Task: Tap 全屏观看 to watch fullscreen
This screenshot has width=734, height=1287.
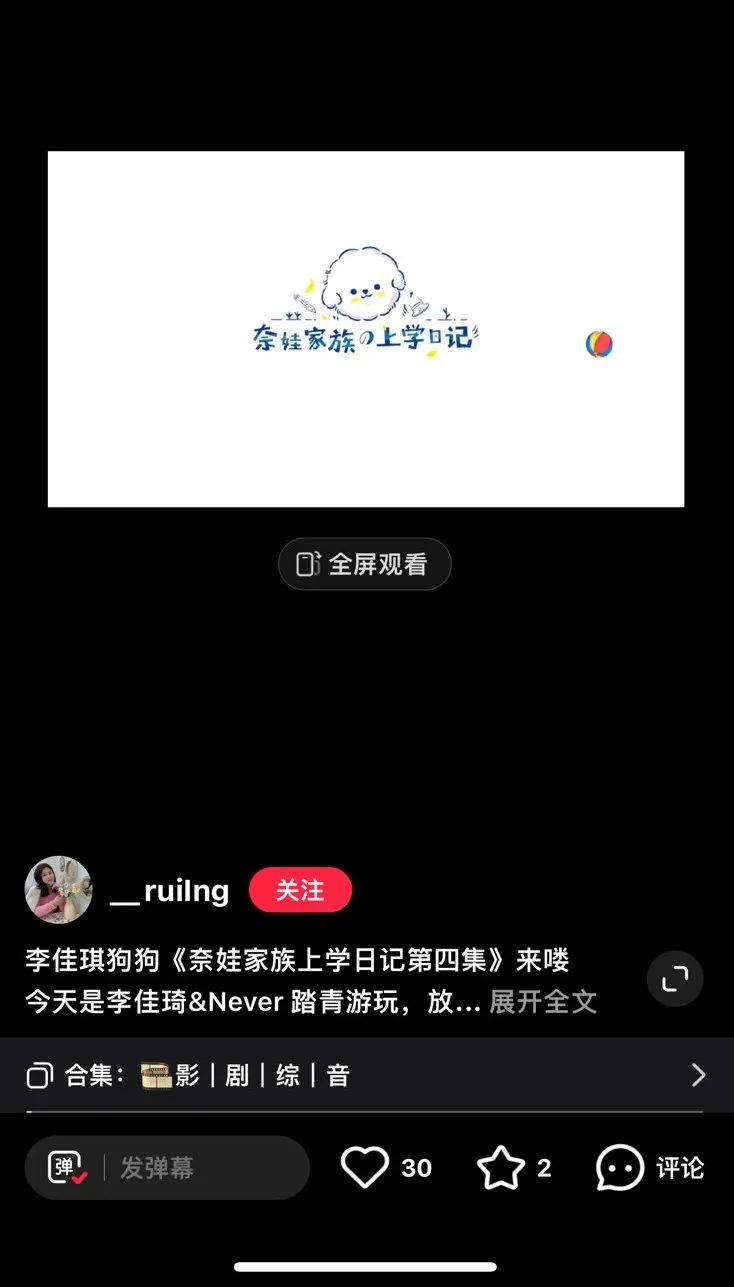Action: point(365,564)
